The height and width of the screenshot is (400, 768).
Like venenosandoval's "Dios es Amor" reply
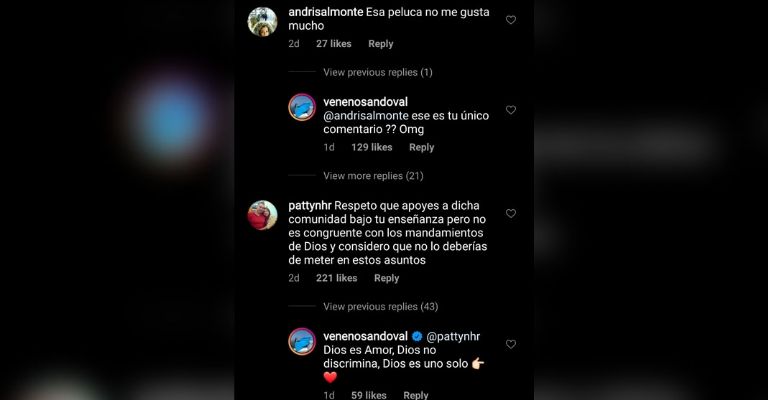click(x=511, y=344)
